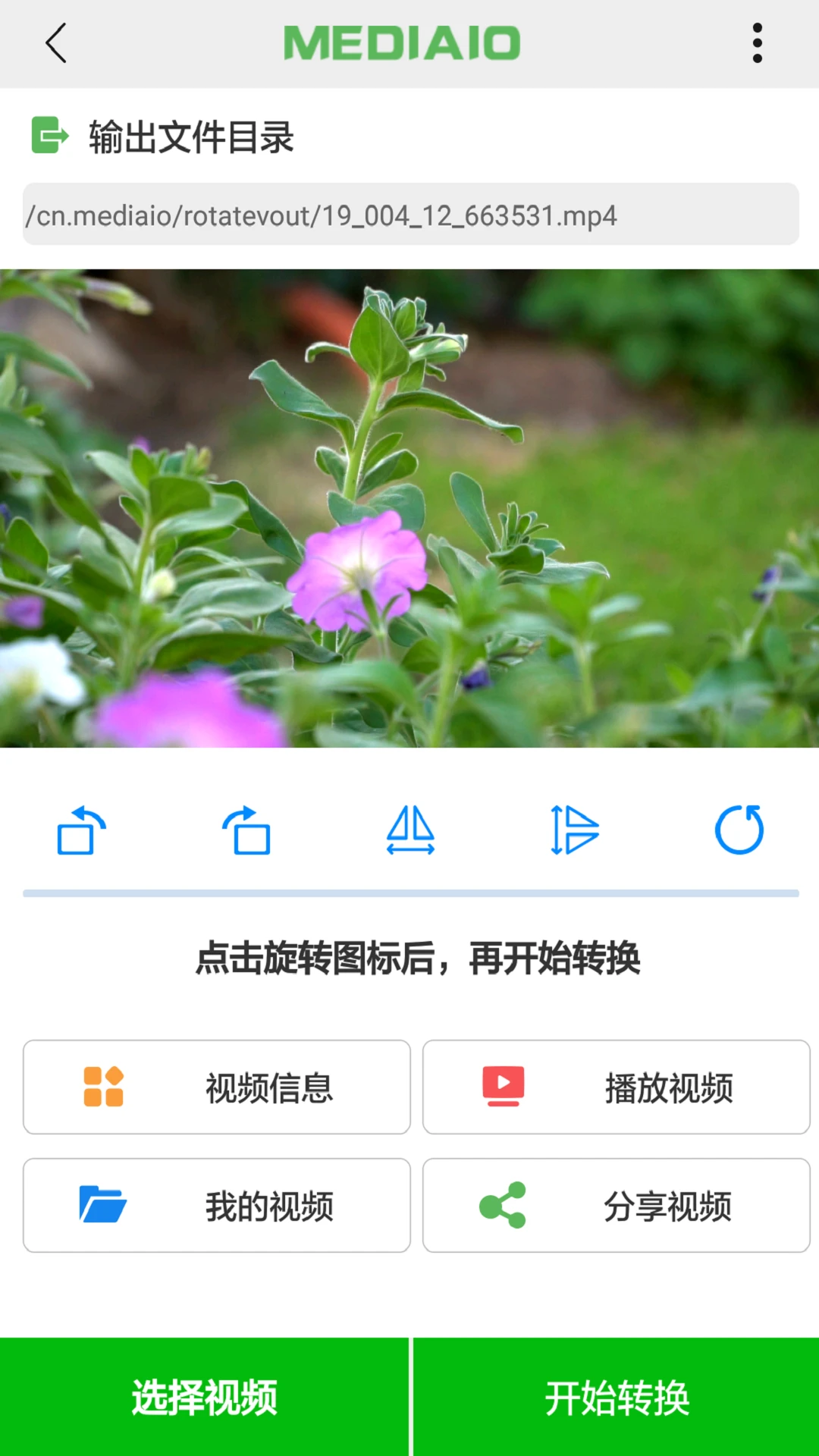Click the blue progress indicator bar
819x1456 pixels.
click(409, 893)
